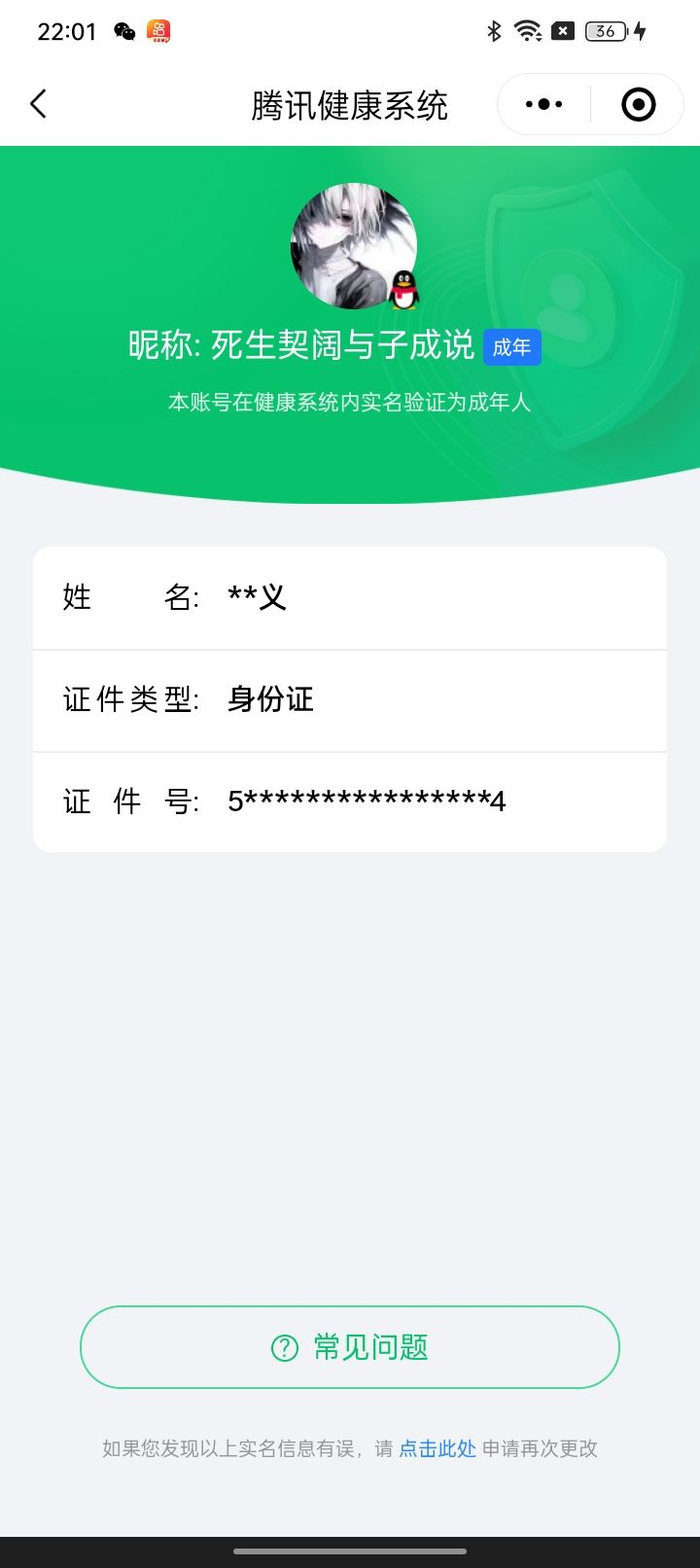The image size is (700, 1568).
Task: Tap the red app icon in the status bar
Action: [x=157, y=30]
